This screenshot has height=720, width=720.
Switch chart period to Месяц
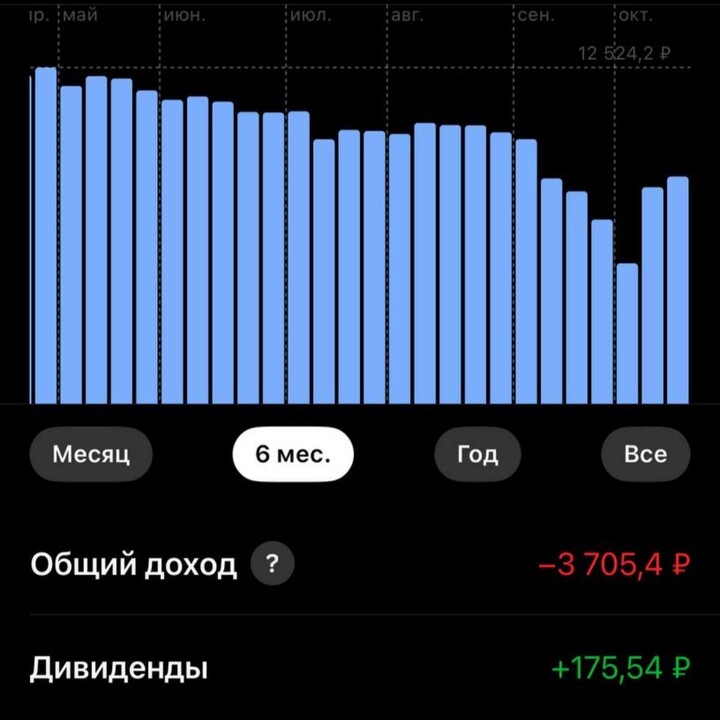click(91, 454)
